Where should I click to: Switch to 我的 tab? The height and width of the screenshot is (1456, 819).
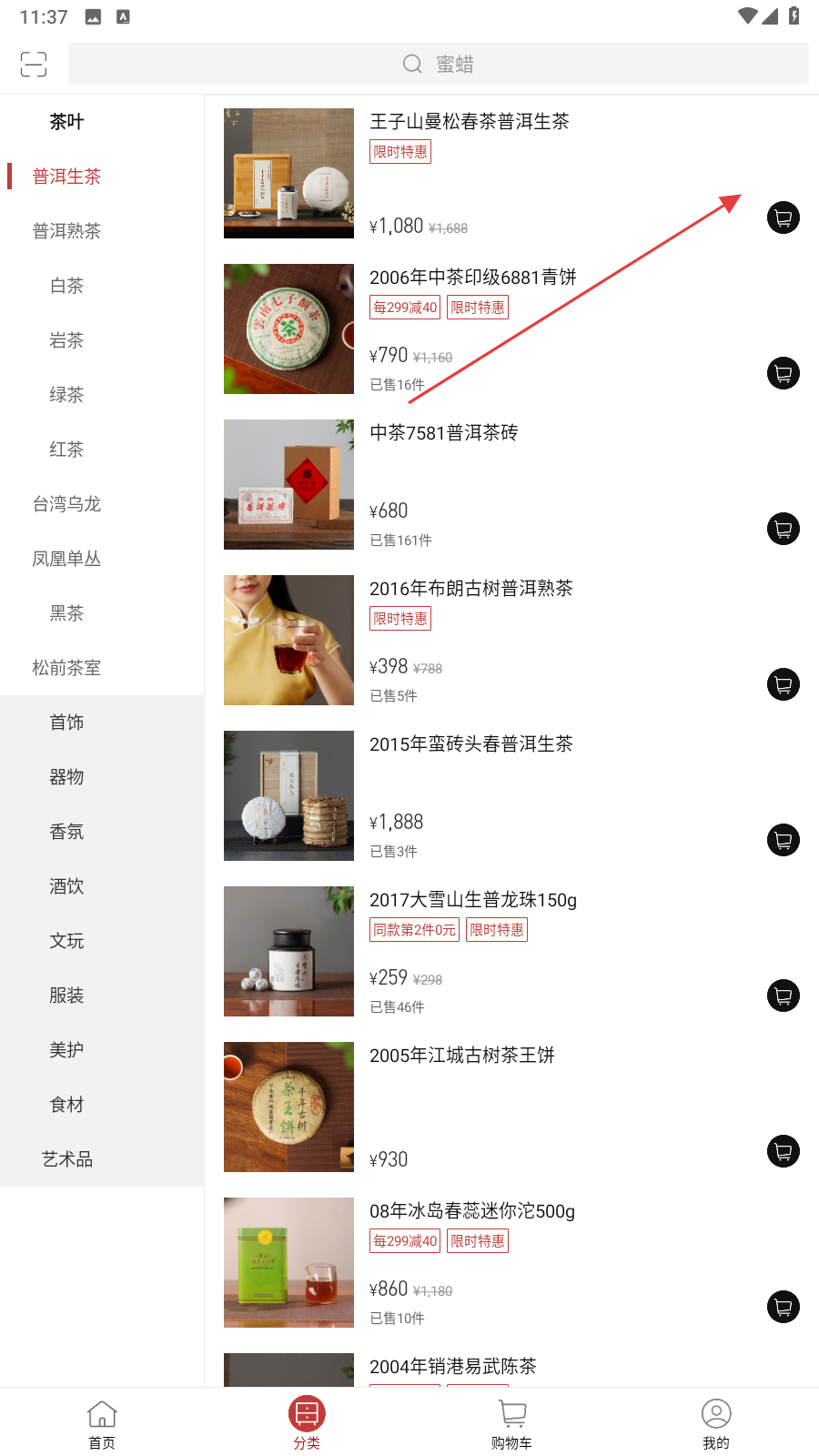click(x=716, y=1424)
